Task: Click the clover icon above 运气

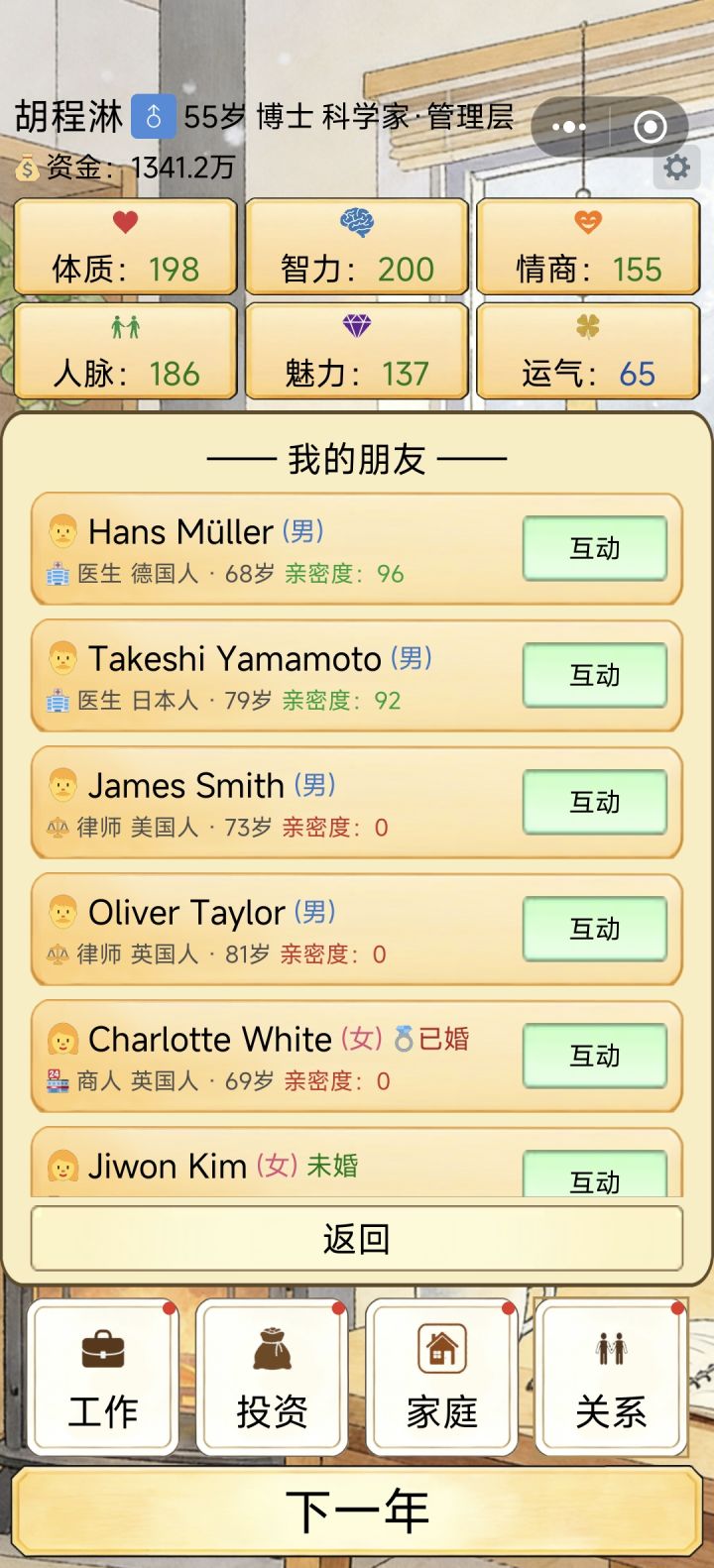Action: tap(587, 329)
